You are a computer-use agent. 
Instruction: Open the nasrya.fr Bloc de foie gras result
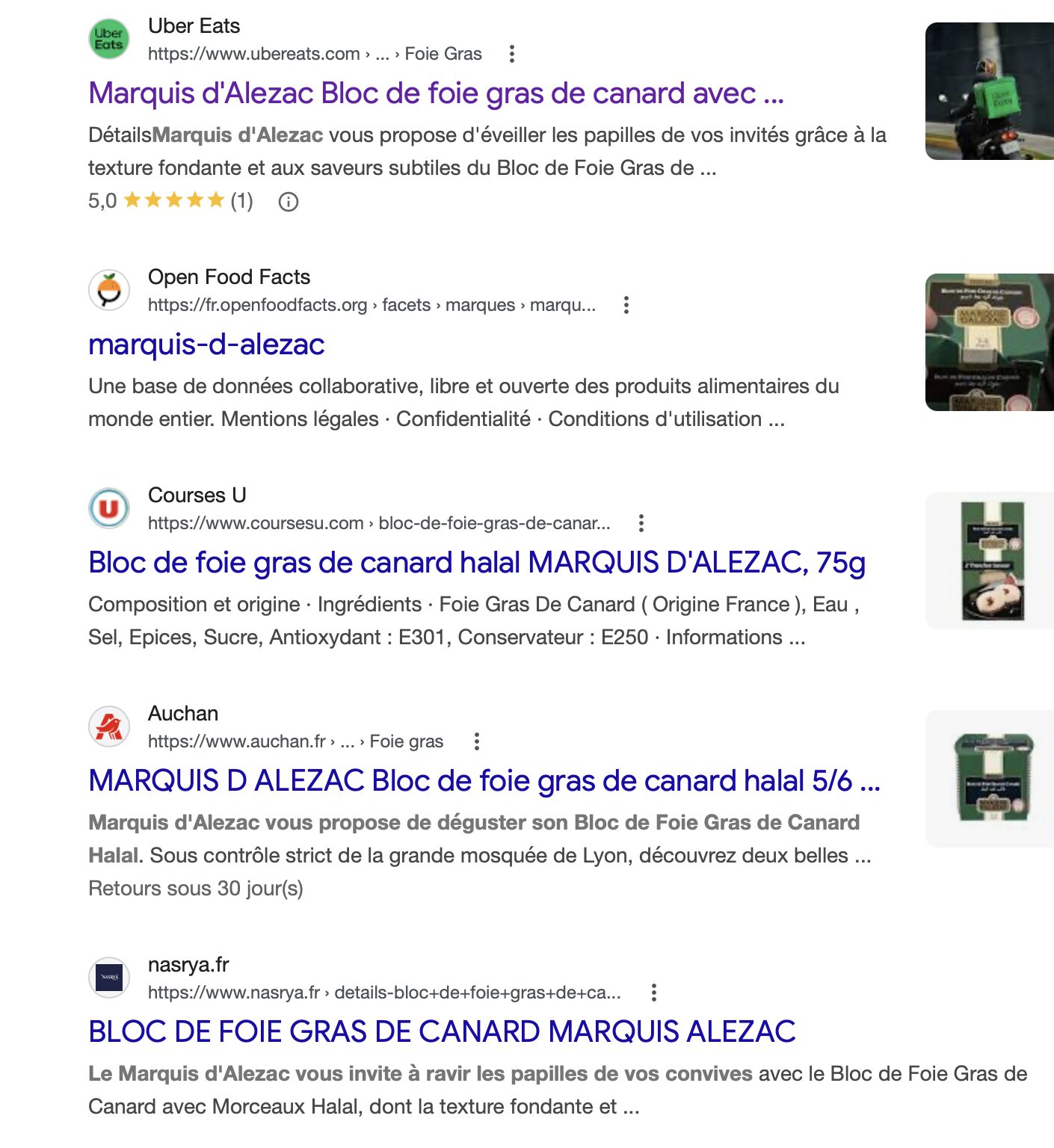[442, 1032]
